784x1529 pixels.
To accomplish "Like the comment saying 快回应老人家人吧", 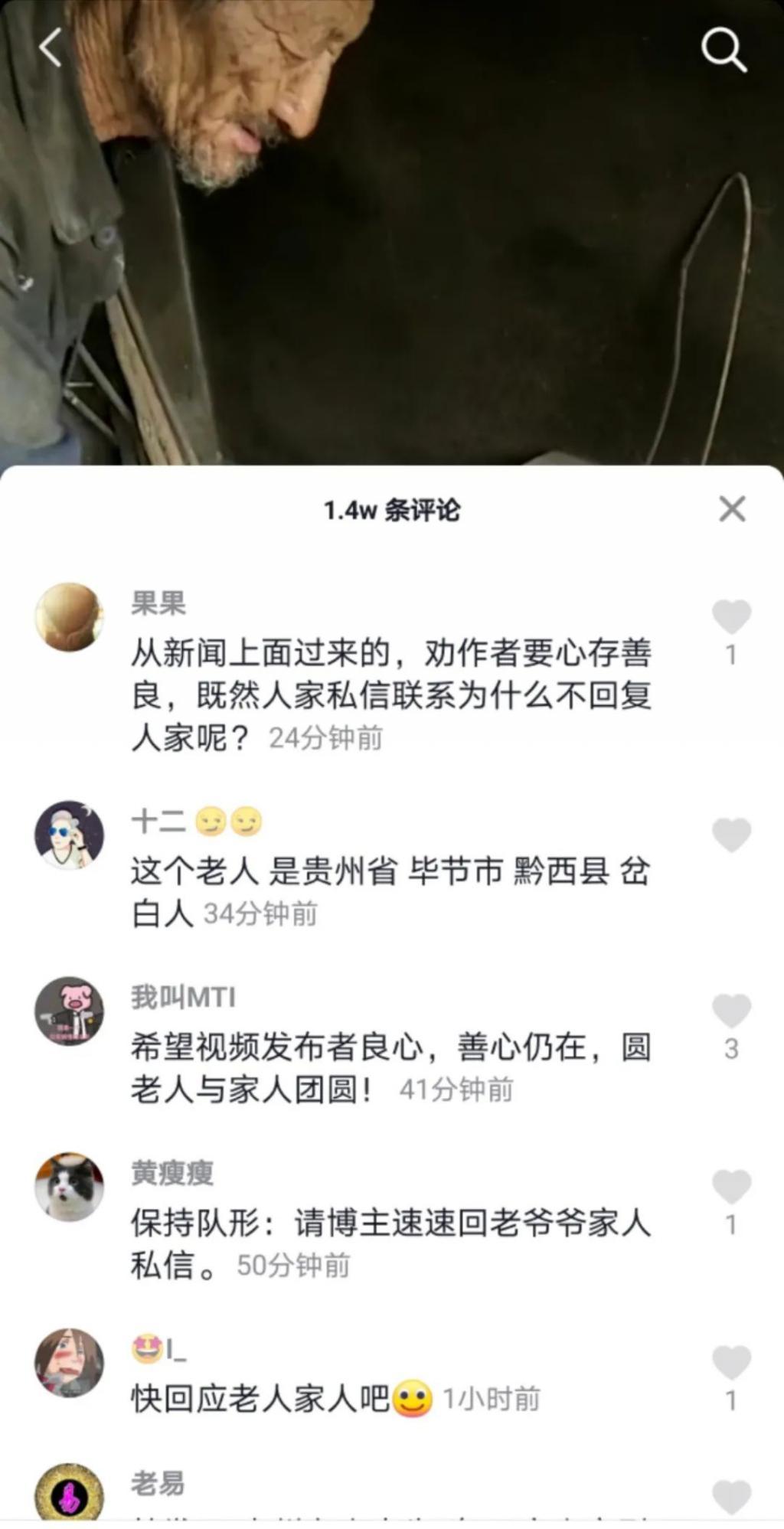I will click(x=731, y=1363).
